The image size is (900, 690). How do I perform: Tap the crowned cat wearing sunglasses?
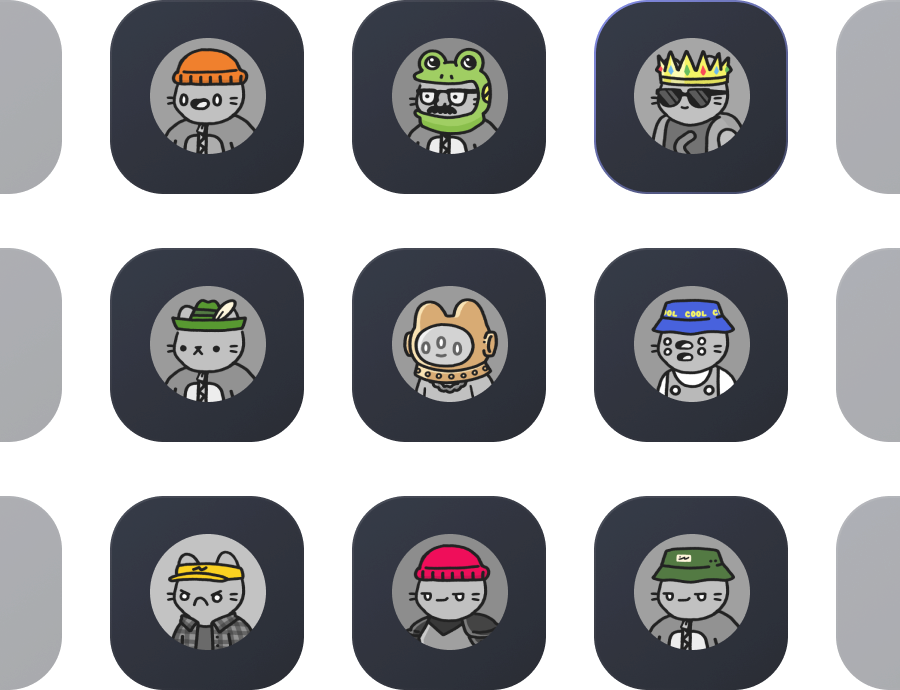[691, 97]
